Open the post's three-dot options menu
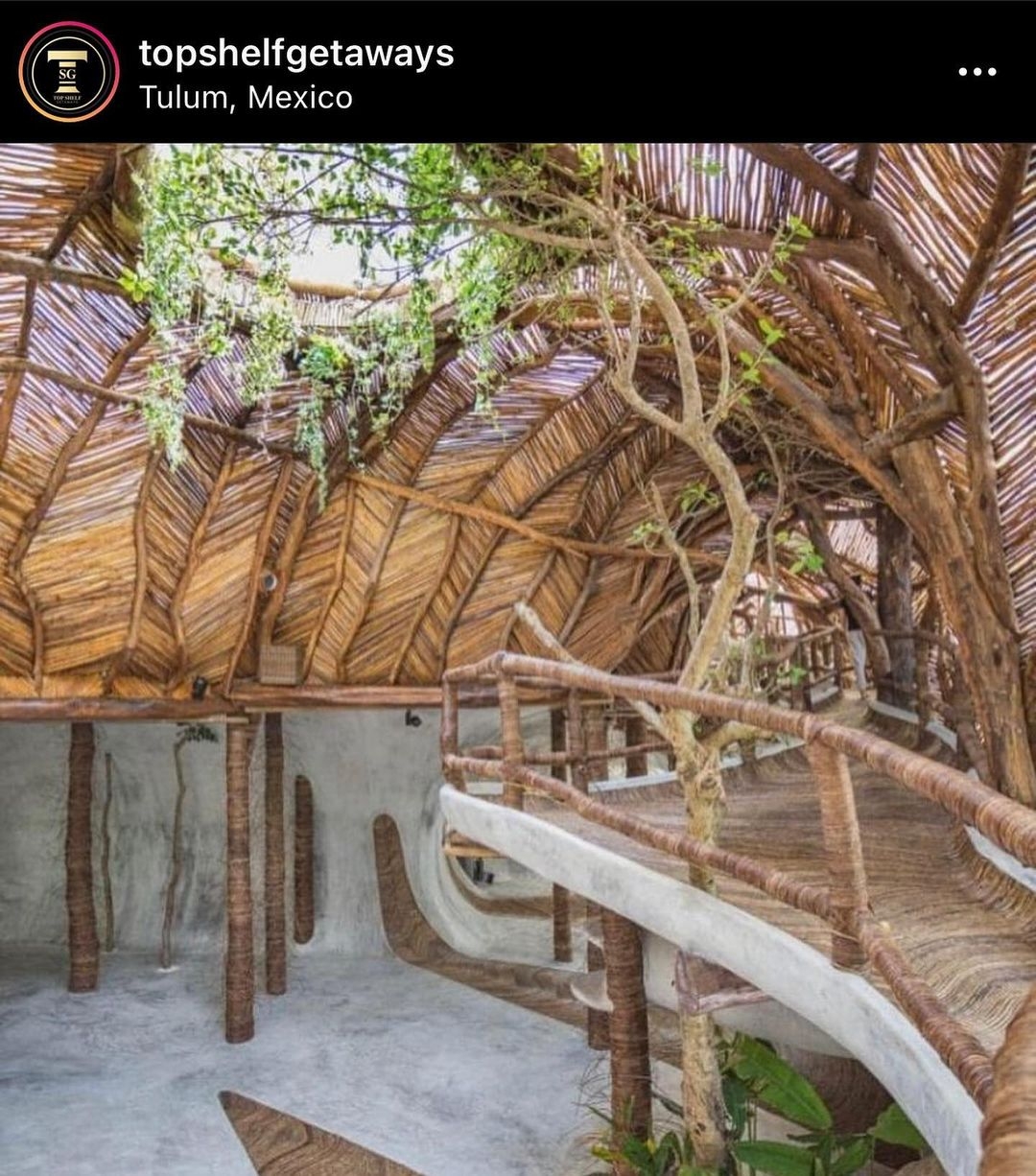Image resolution: width=1036 pixels, height=1176 pixels. [977, 72]
